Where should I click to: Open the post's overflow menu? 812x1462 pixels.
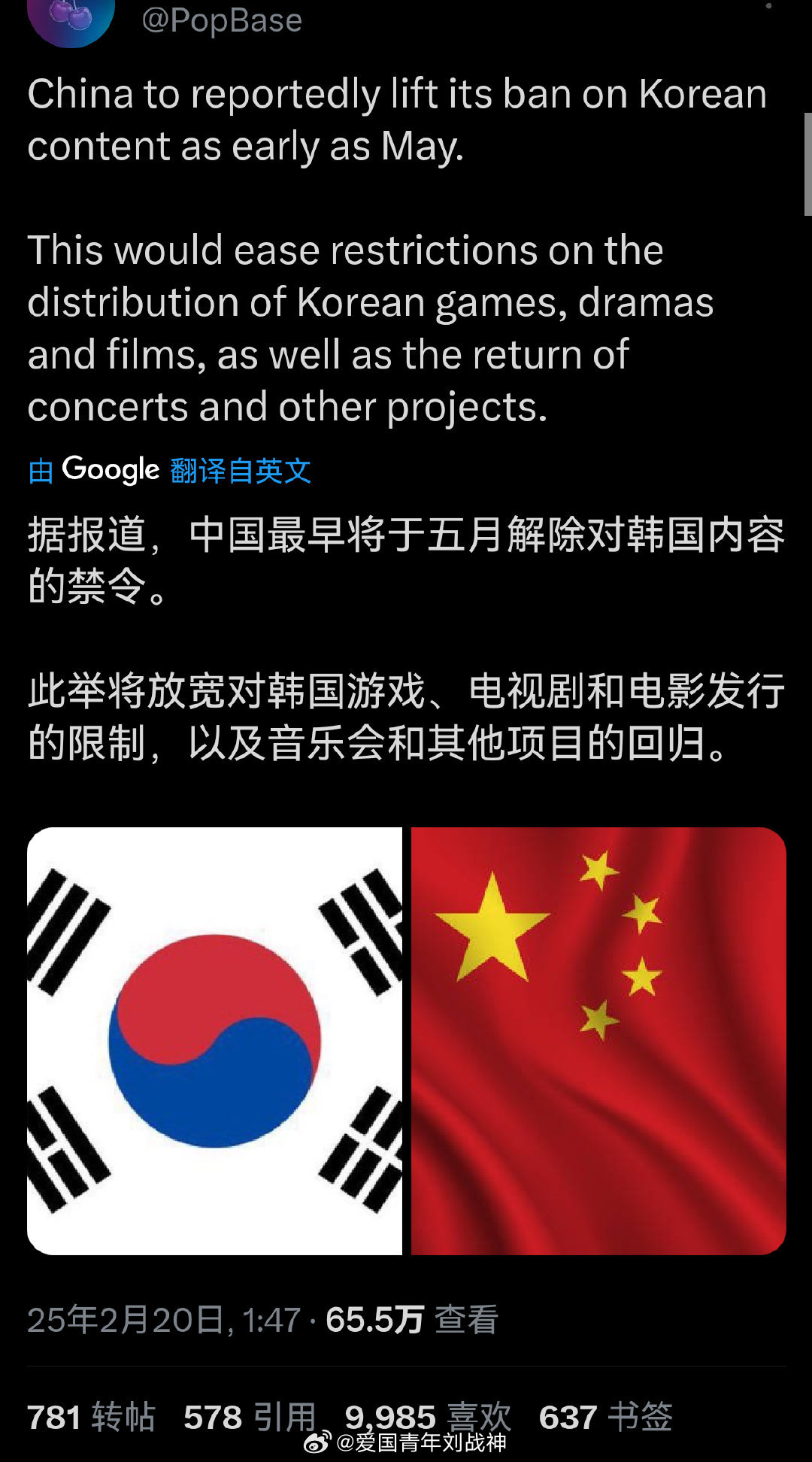point(768,6)
